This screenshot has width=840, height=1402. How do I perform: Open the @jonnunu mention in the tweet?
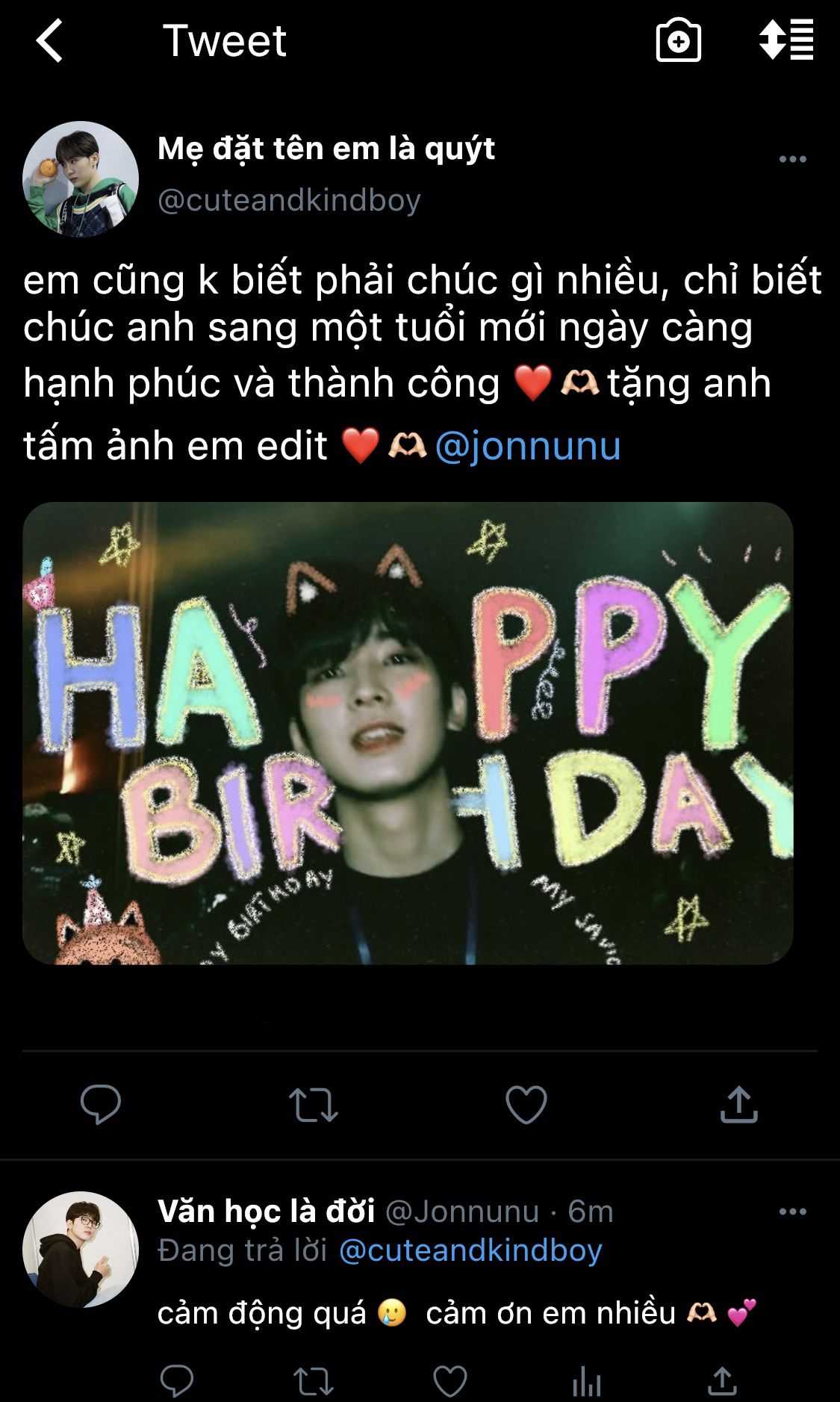pos(528,447)
